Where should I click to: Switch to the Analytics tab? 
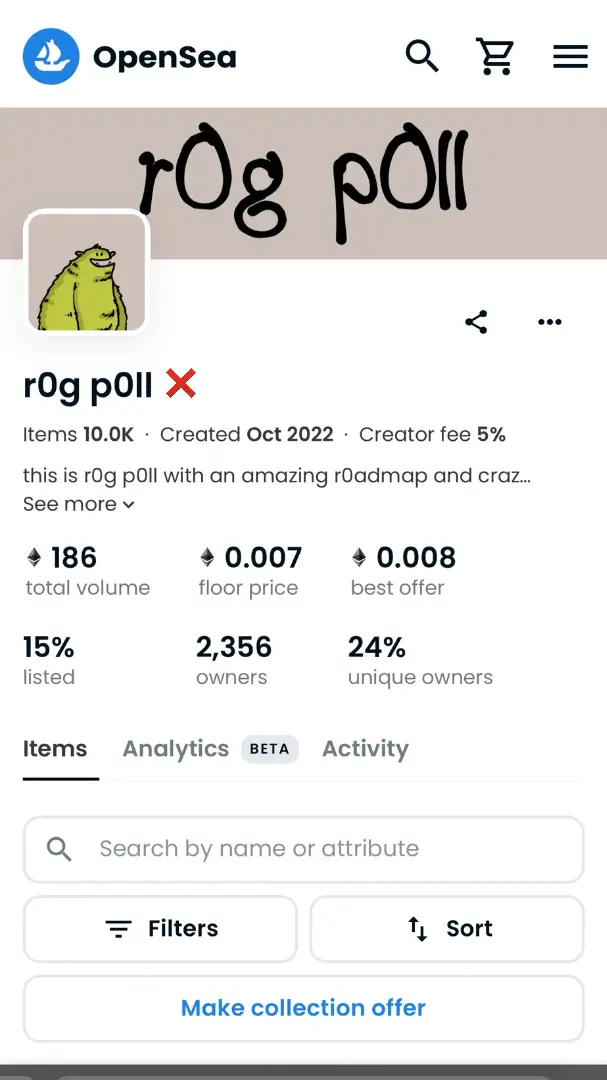tap(176, 749)
